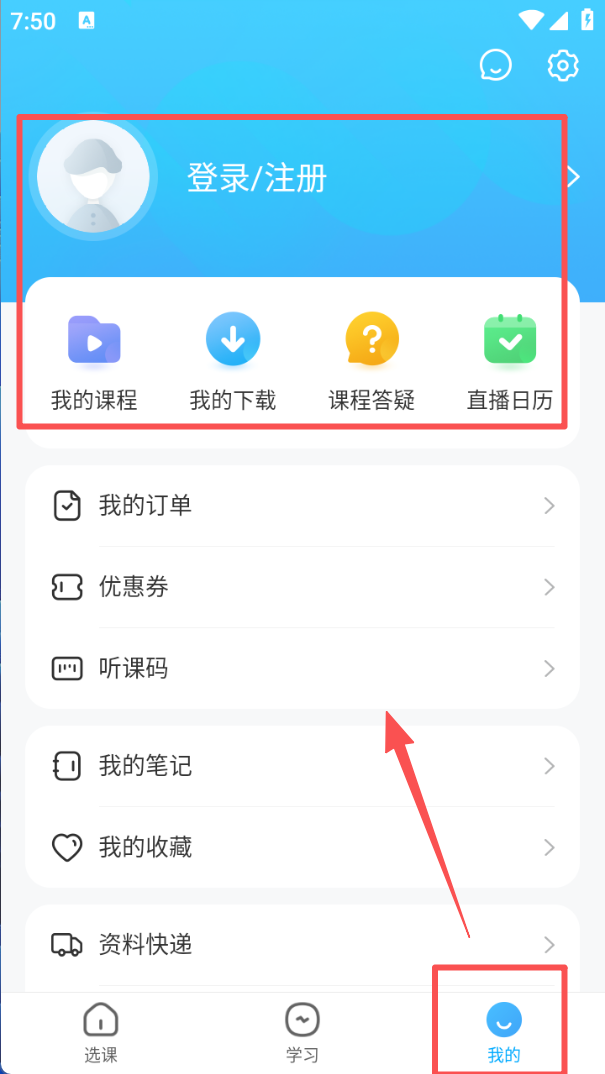Open 我的下载

(233, 362)
